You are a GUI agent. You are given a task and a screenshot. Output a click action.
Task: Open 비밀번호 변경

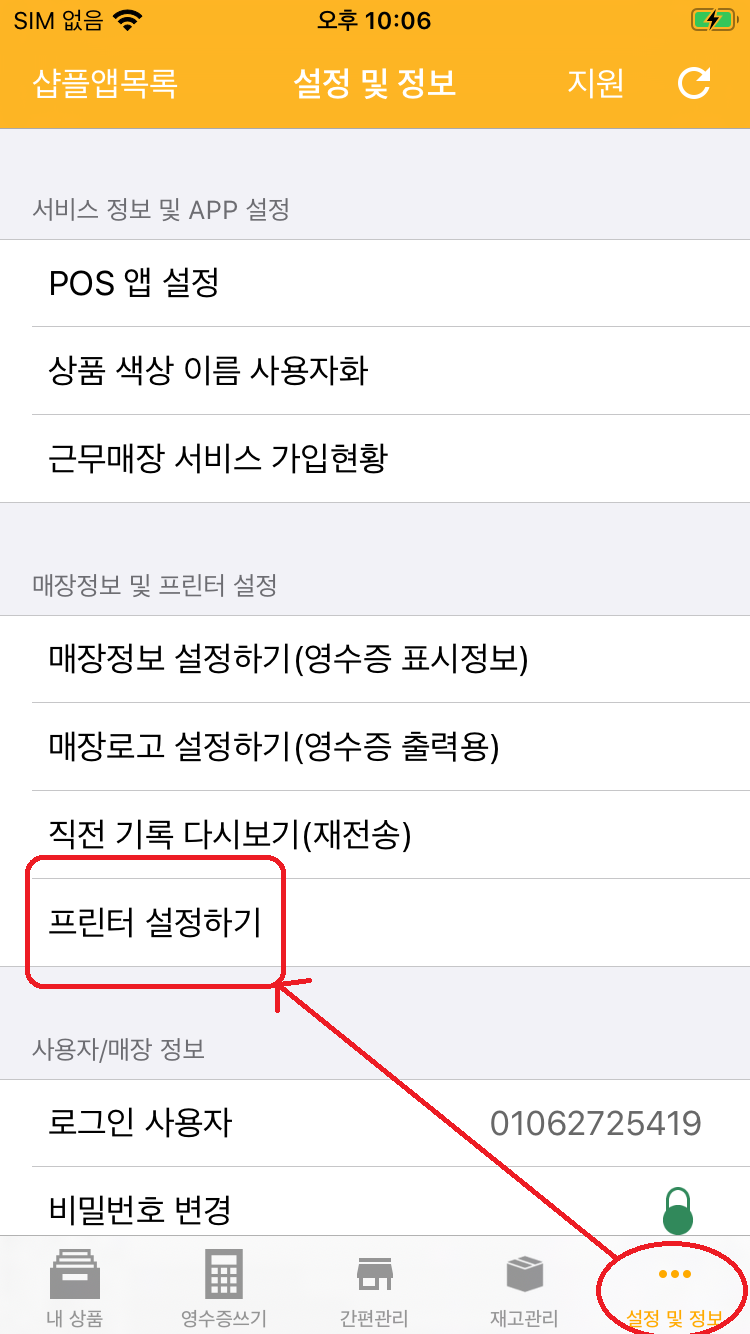click(375, 1210)
